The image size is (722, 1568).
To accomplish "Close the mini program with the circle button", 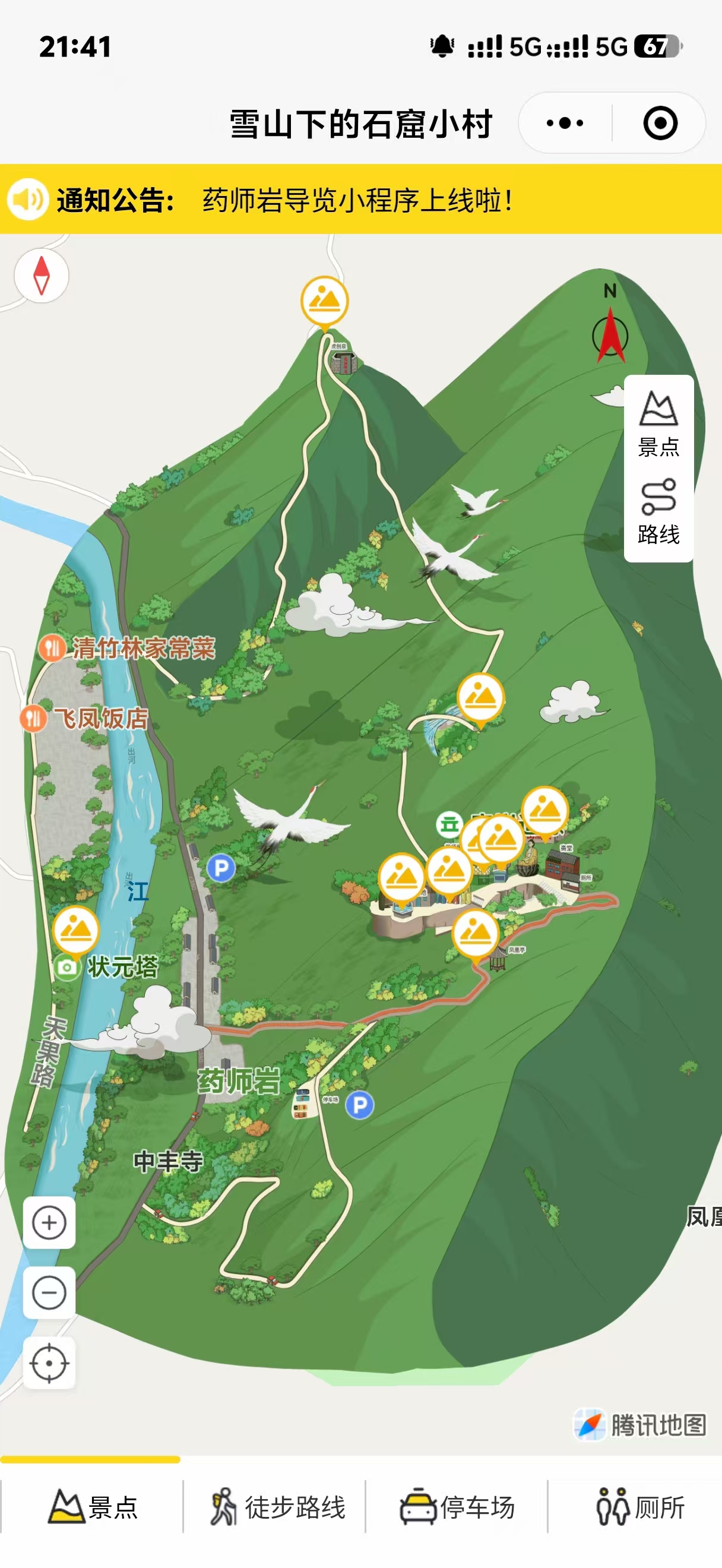I will [x=660, y=124].
